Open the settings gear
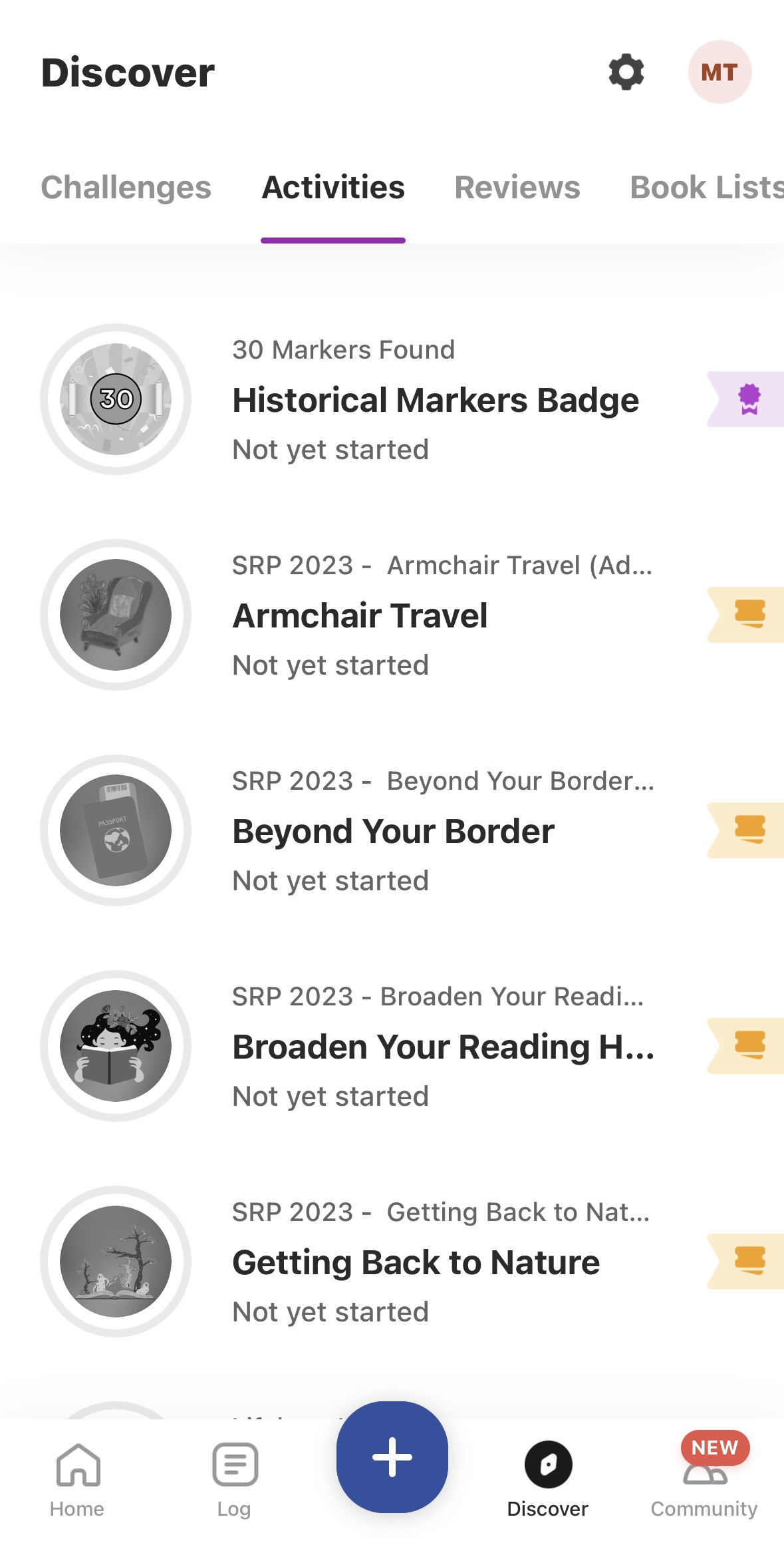 pos(626,72)
